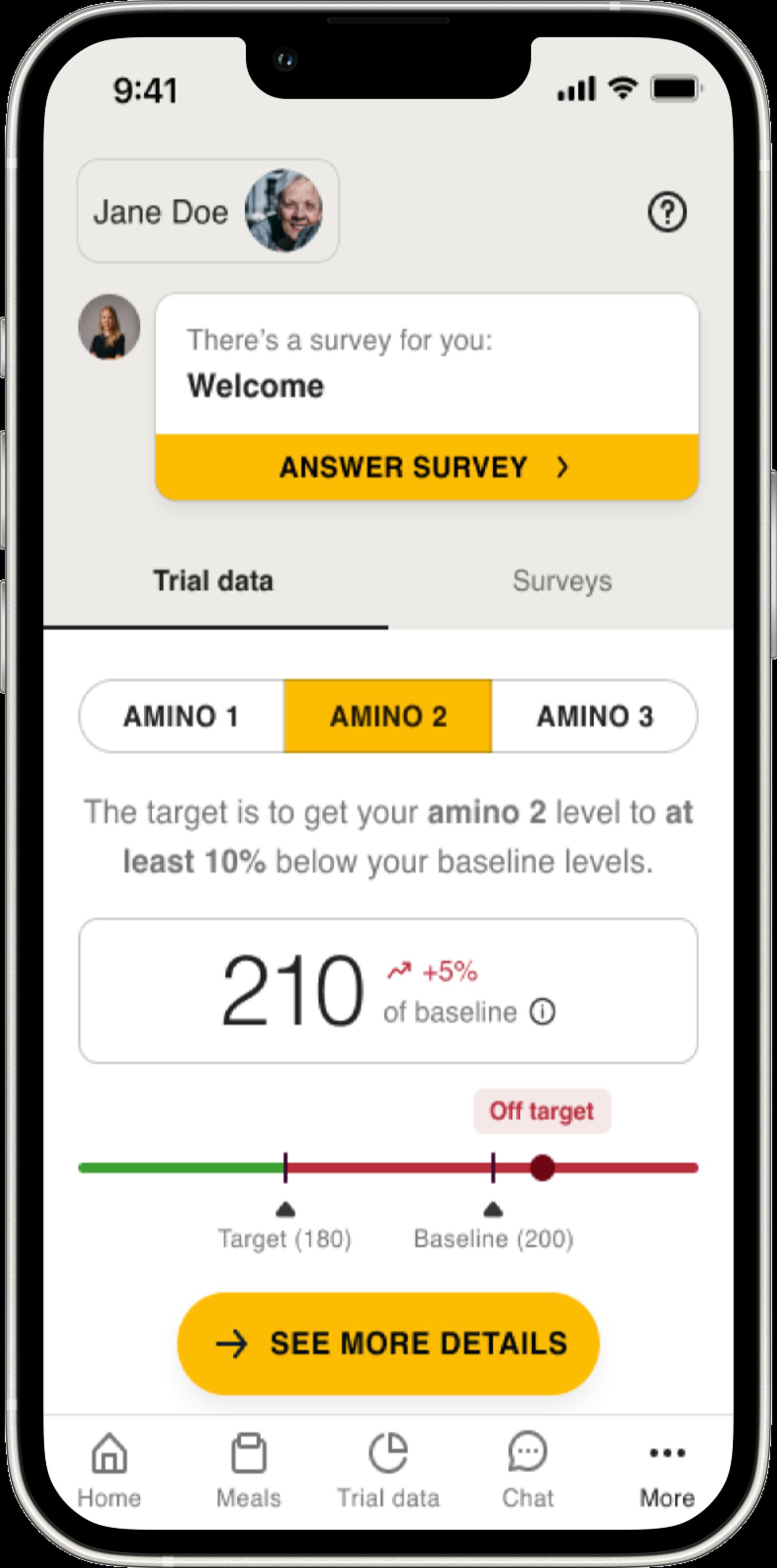This screenshot has width=777, height=1568.
Task: Switch to the Surveys tab
Action: tap(561, 581)
